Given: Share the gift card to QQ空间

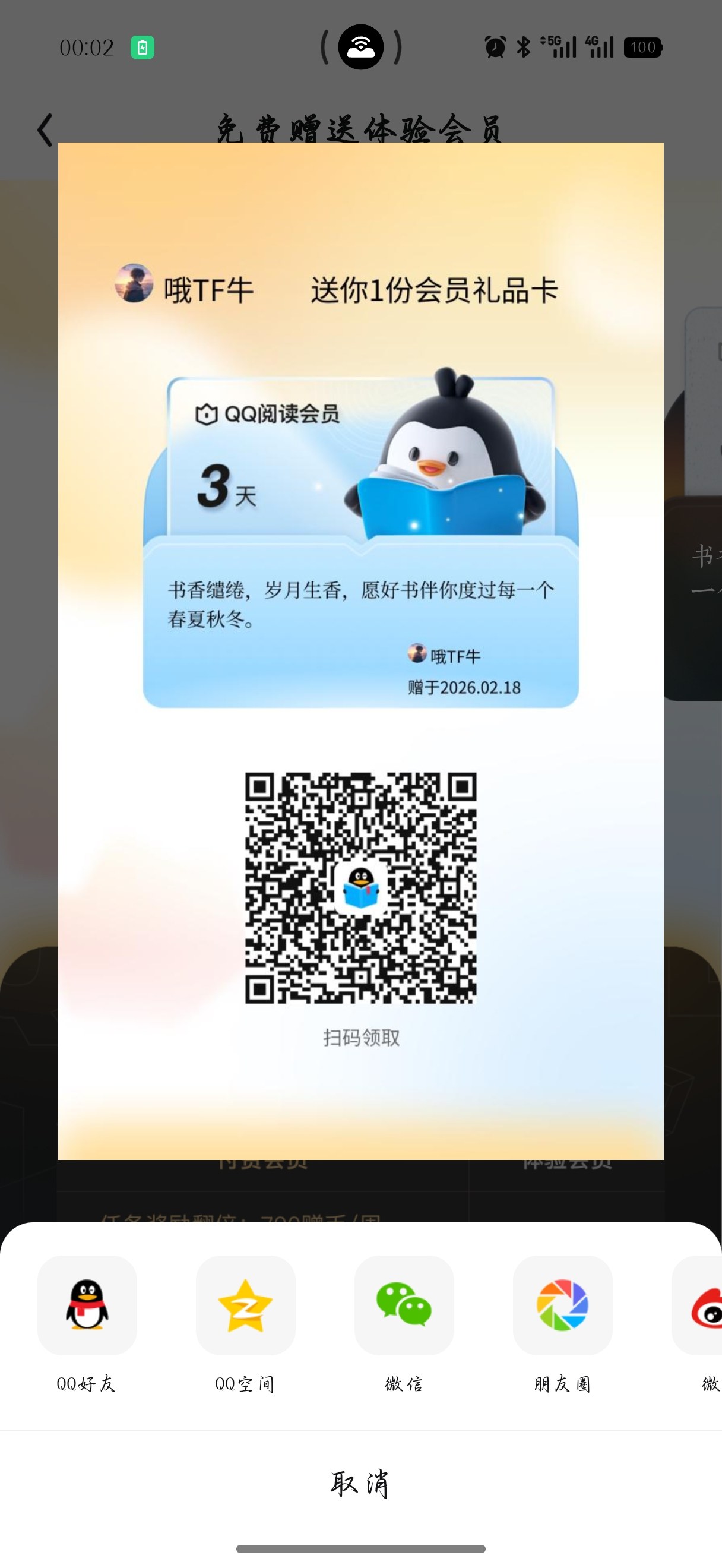Looking at the screenshot, I should pyautogui.click(x=245, y=1305).
